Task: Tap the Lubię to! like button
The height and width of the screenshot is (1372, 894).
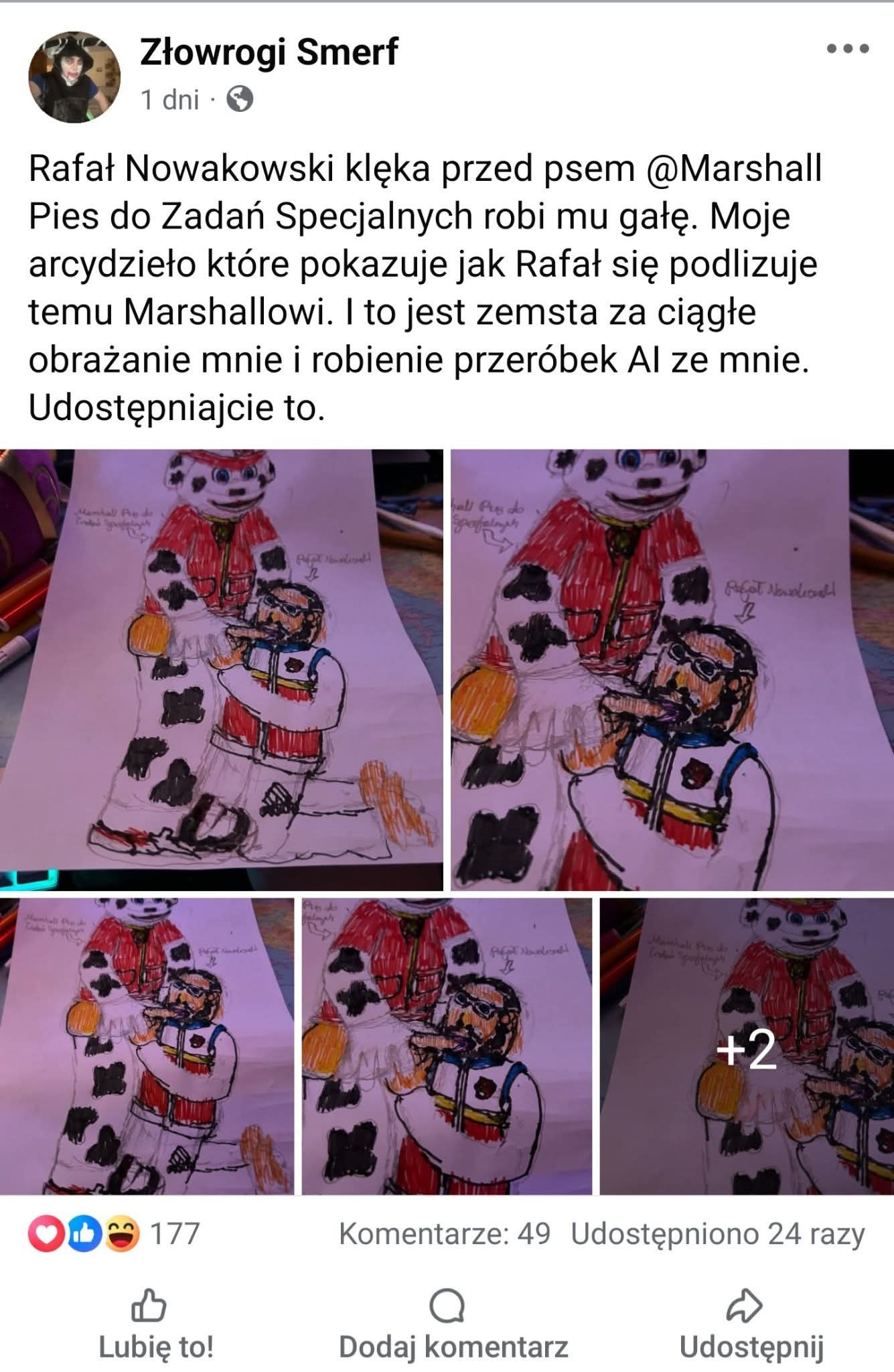Action: pos(156,1325)
